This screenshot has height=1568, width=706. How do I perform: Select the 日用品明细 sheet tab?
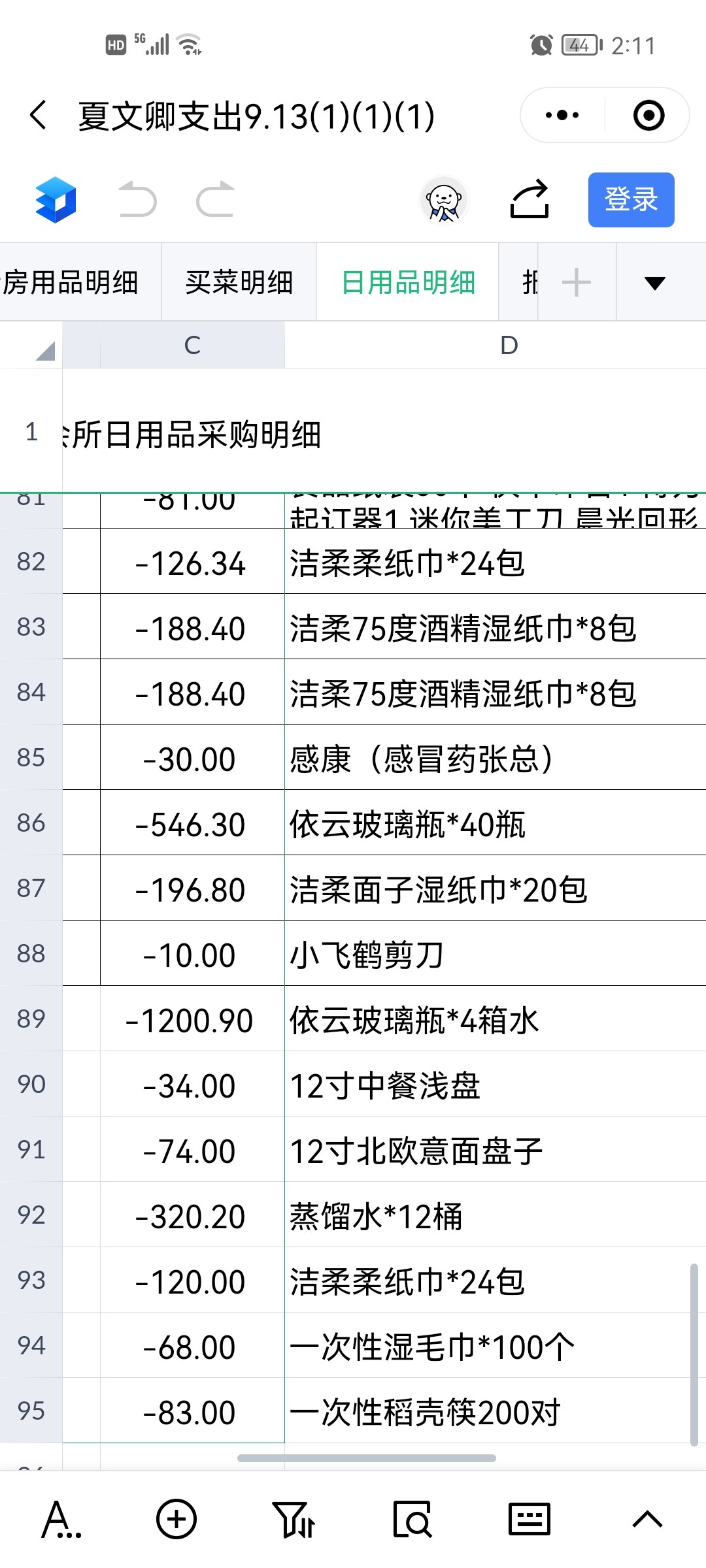pos(408,282)
